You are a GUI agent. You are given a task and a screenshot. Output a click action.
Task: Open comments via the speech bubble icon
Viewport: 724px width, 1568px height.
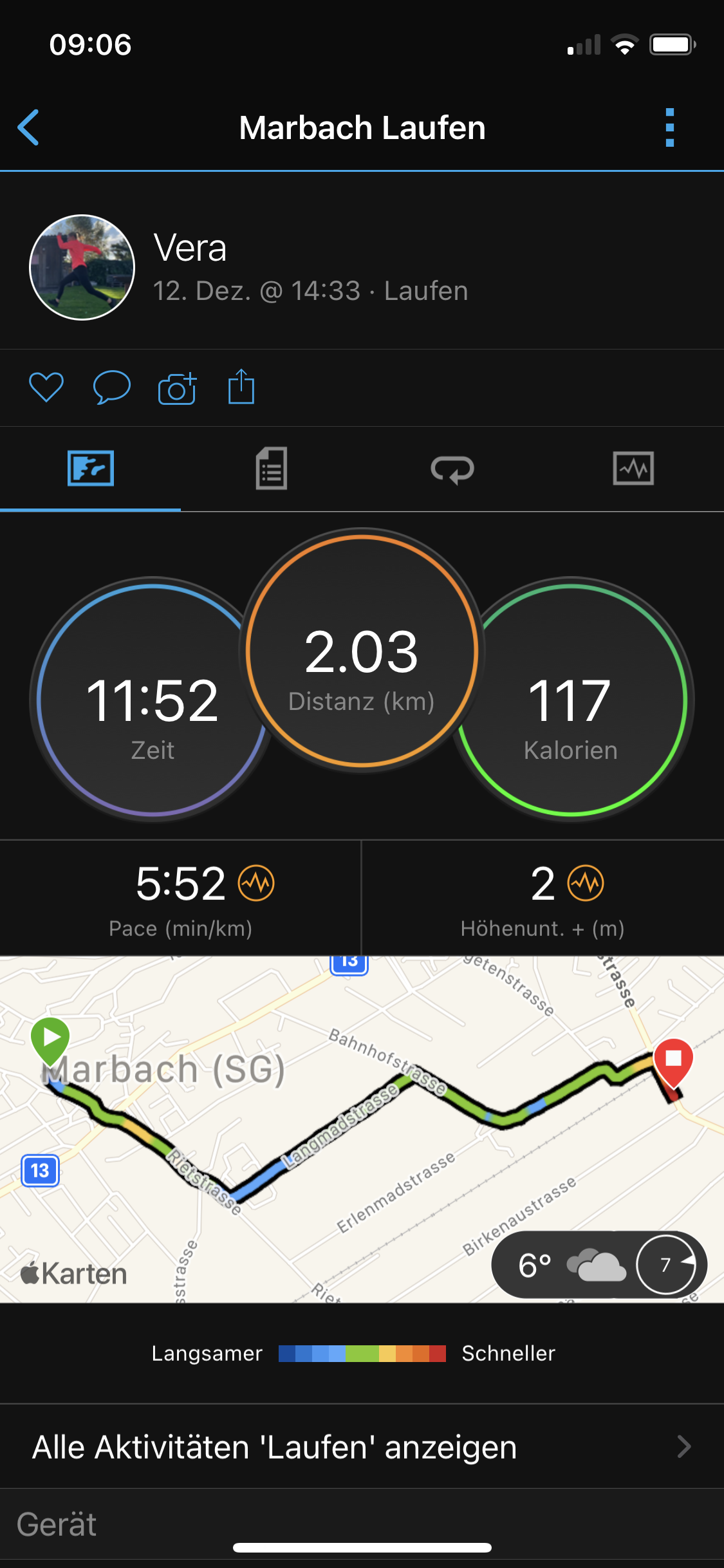(x=112, y=387)
